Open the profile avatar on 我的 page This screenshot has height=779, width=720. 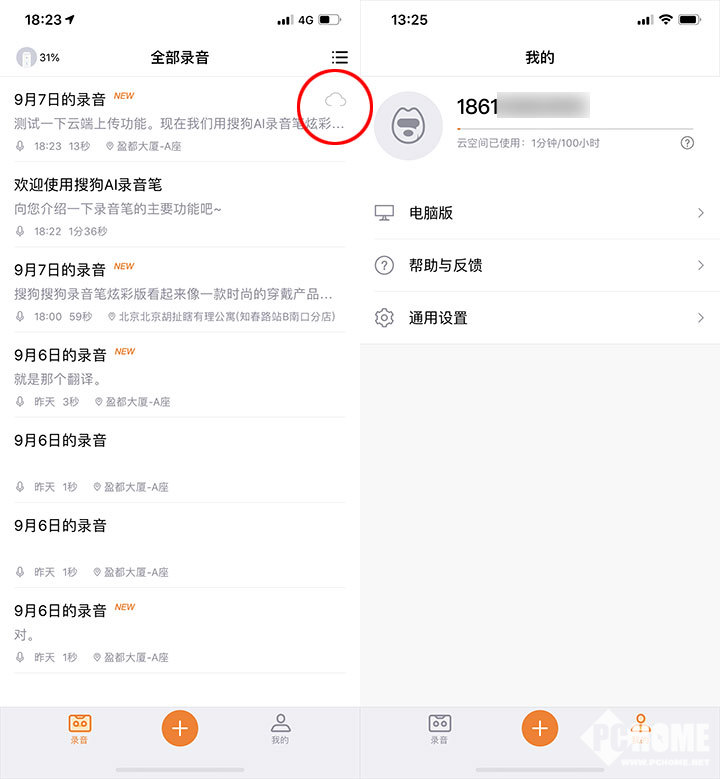tap(408, 126)
